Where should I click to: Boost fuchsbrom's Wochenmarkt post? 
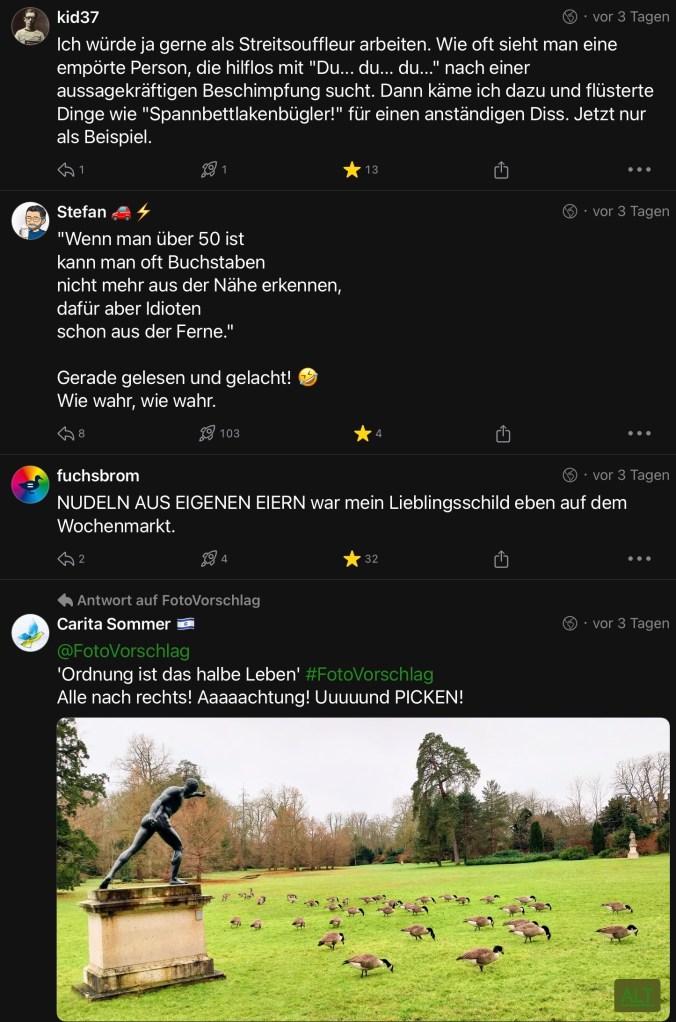(x=208, y=559)
